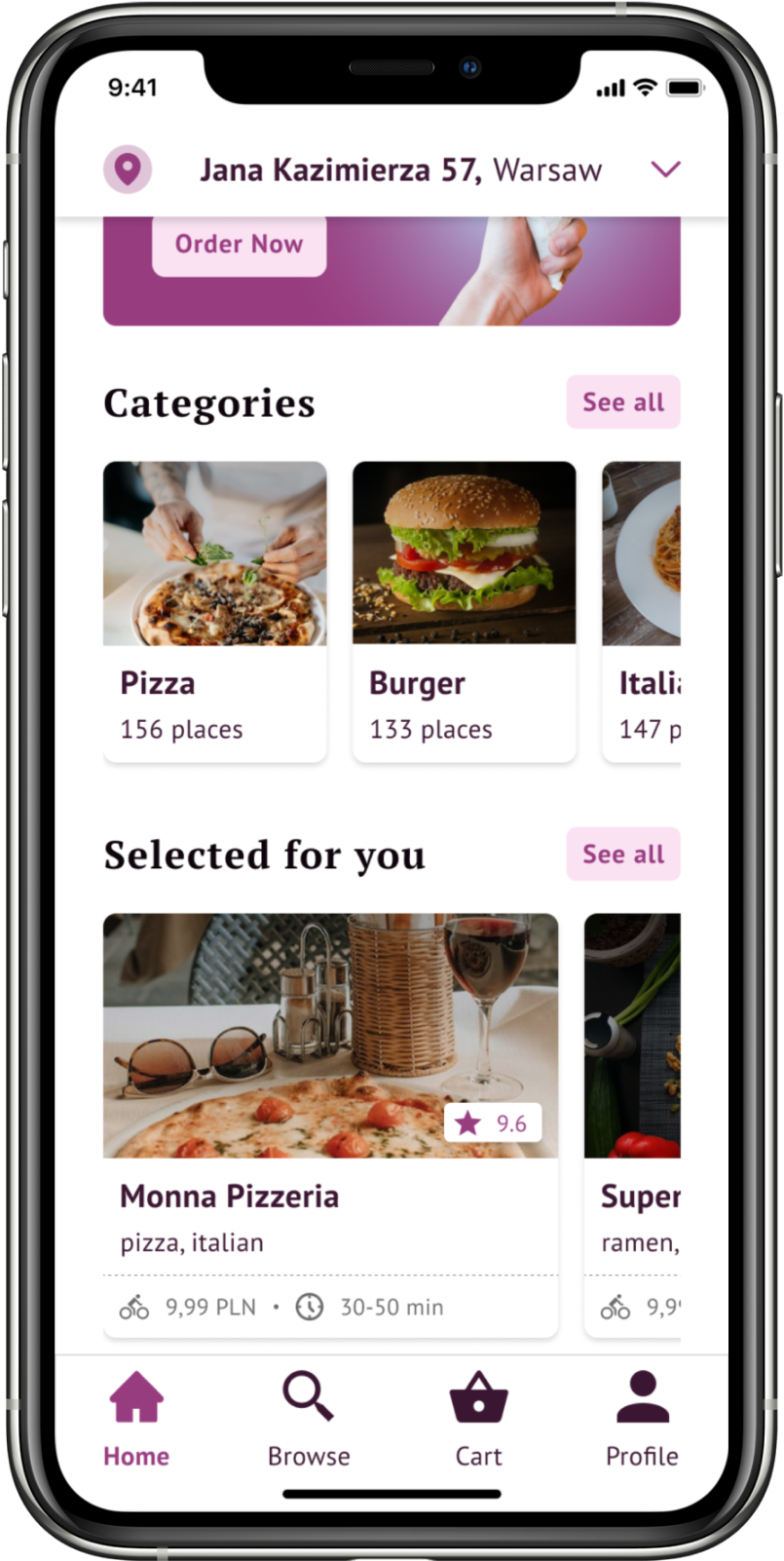The height and width of the screenshot is (1561, 784).
Task: Tap the Order Now button
Action: (x=239, y=245)
